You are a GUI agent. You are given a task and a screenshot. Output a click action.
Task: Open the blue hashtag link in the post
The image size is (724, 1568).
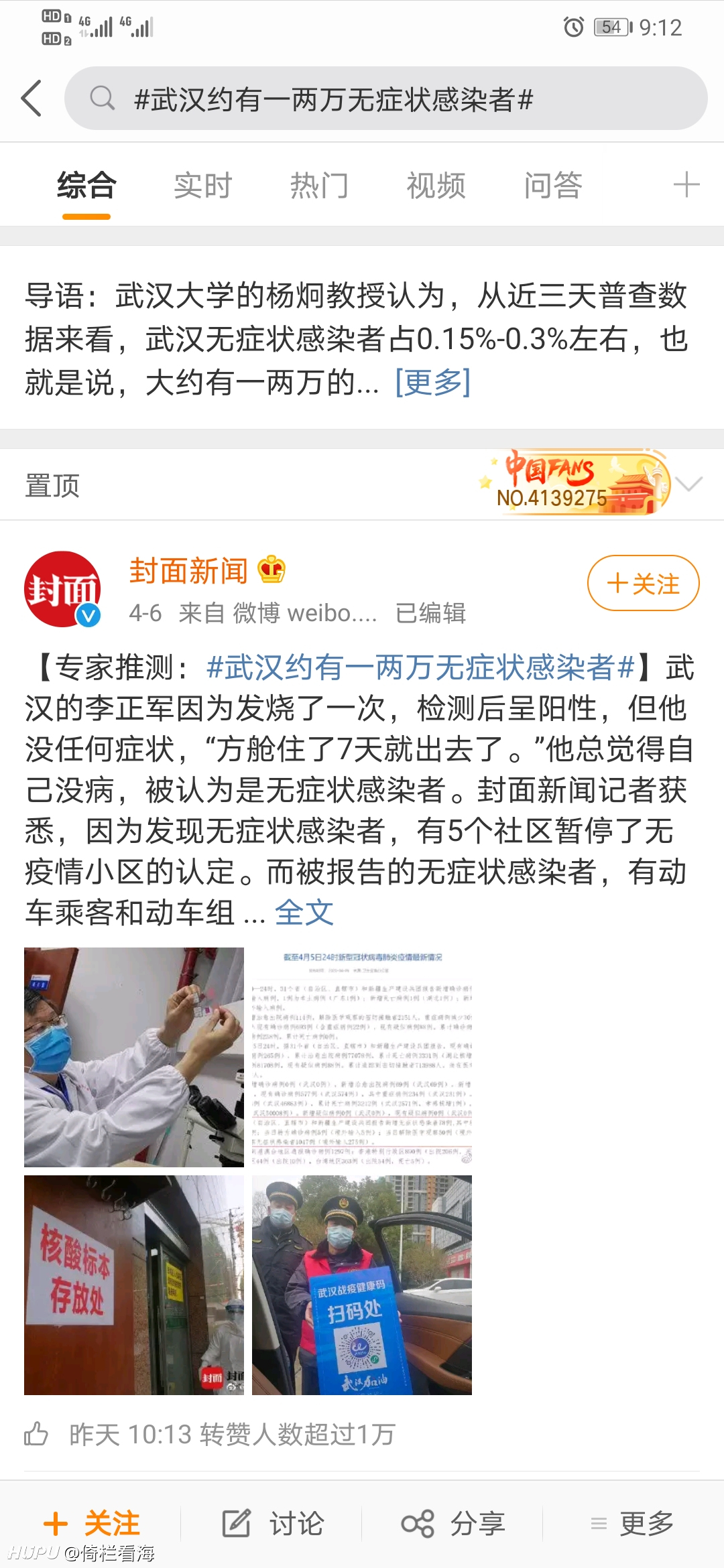(420, 667)
